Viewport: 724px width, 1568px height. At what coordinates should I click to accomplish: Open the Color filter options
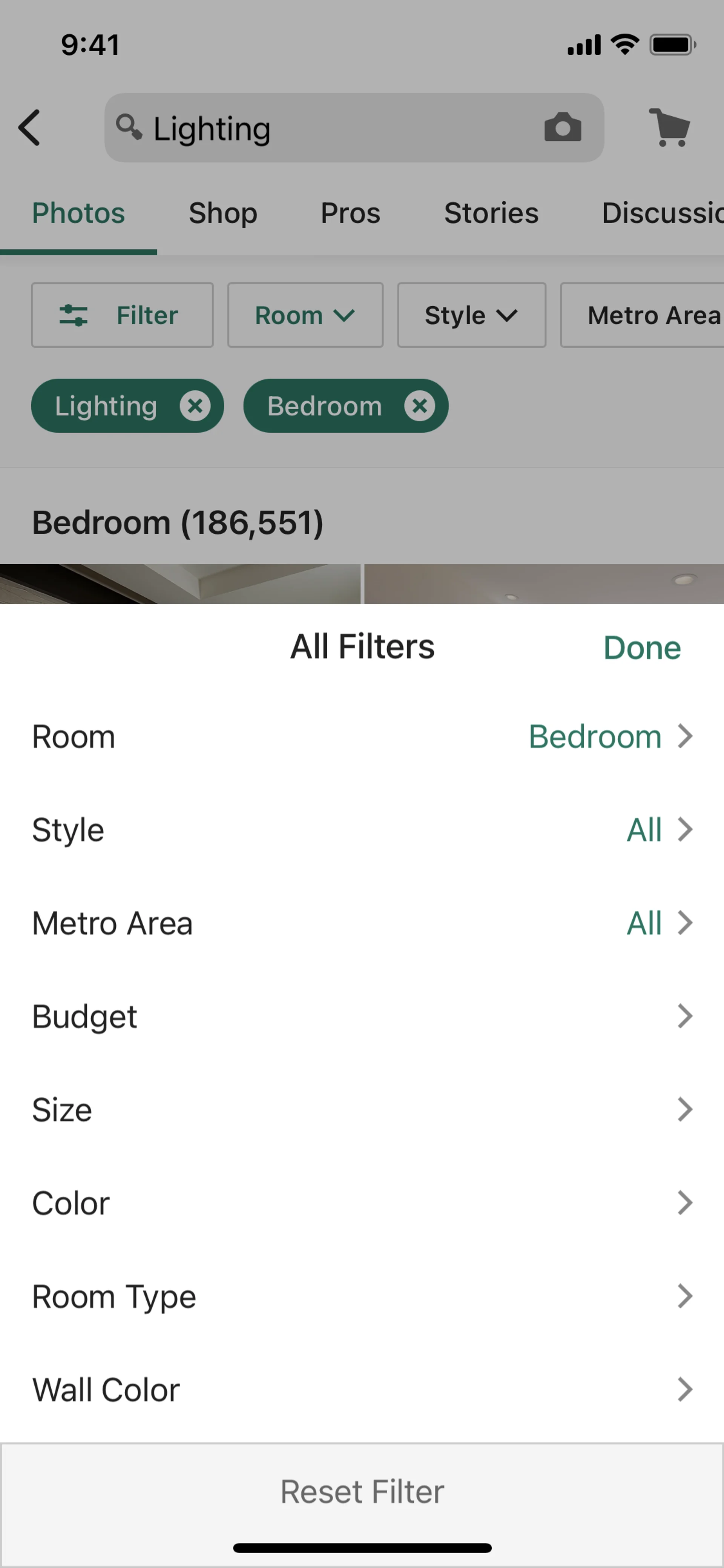click(x=362, y=1203)
